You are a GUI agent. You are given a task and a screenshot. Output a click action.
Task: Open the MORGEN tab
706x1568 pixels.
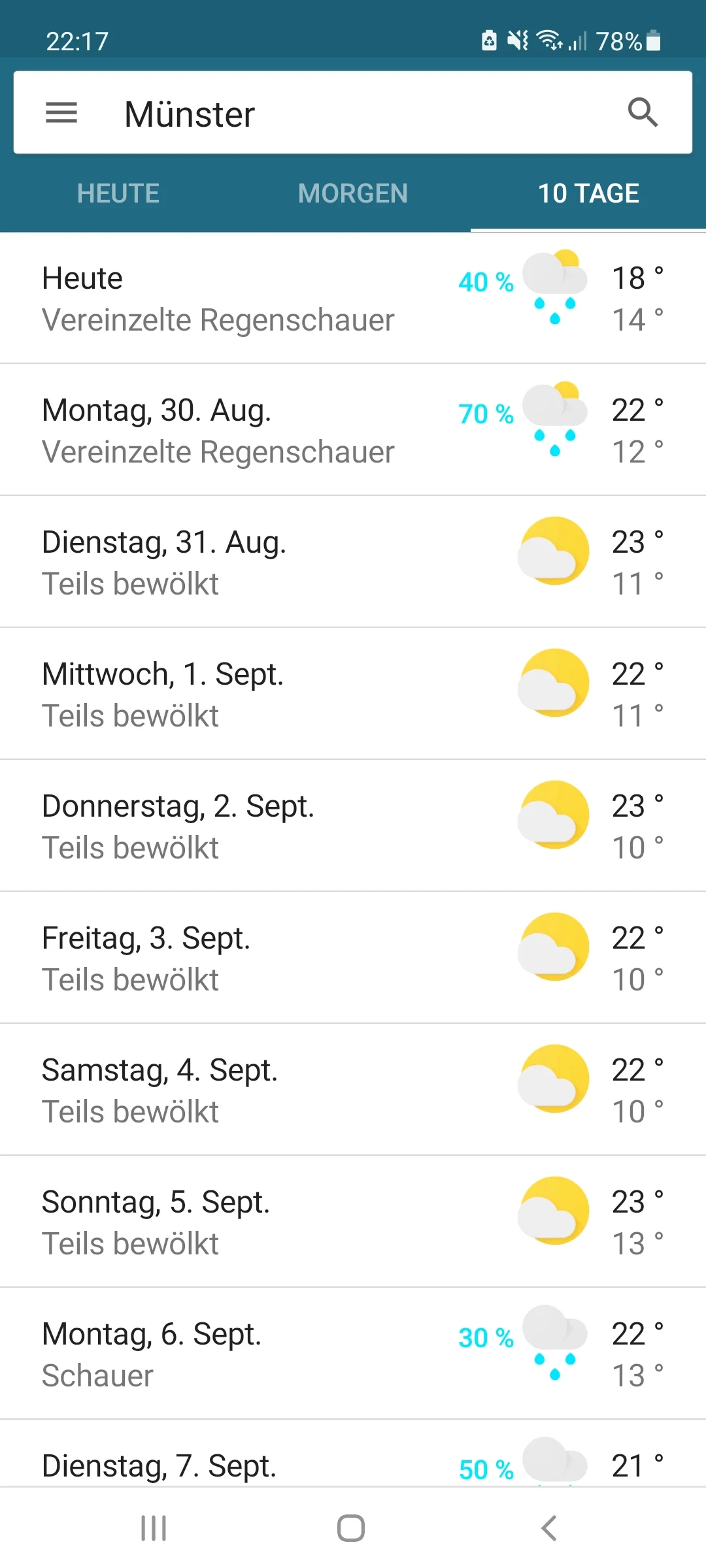pos(352,193)
